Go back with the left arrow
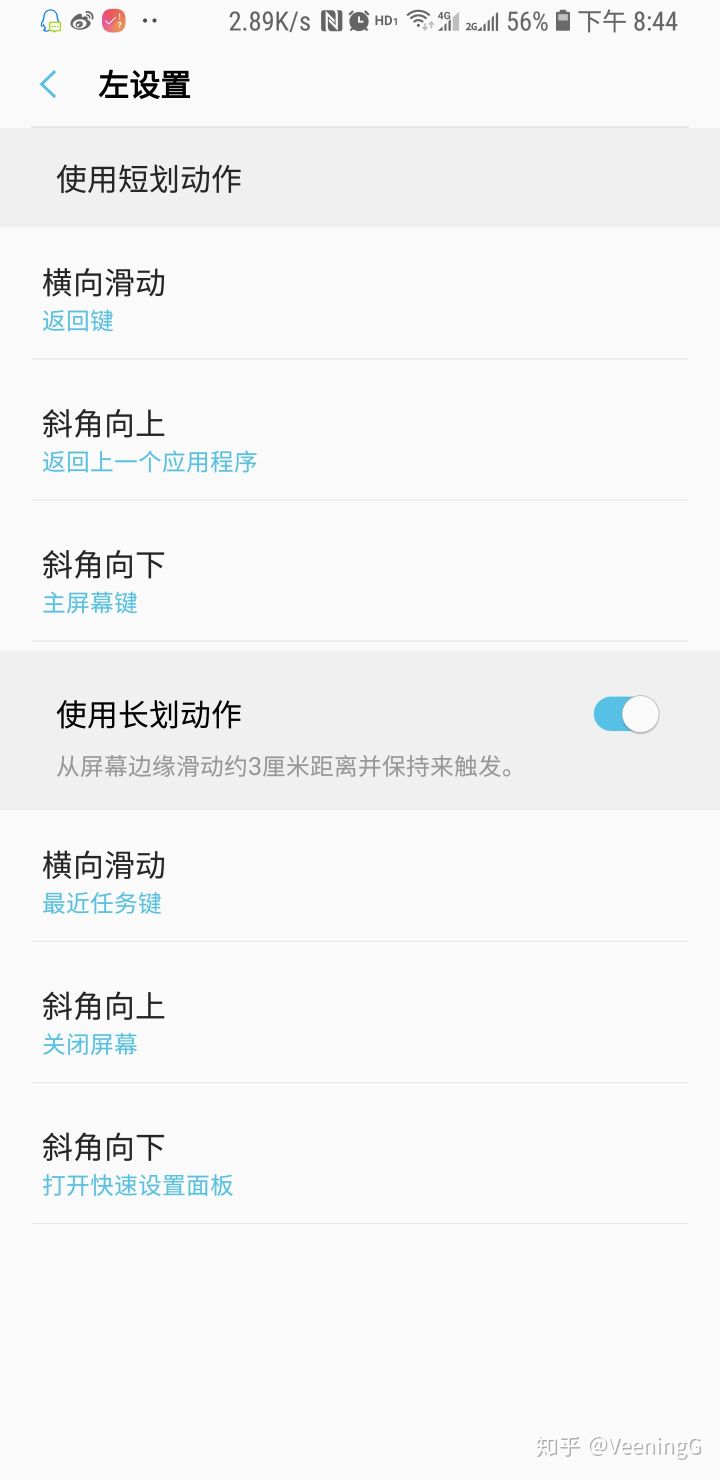Viewport: 720px width, 1480px height. [47, 84]
